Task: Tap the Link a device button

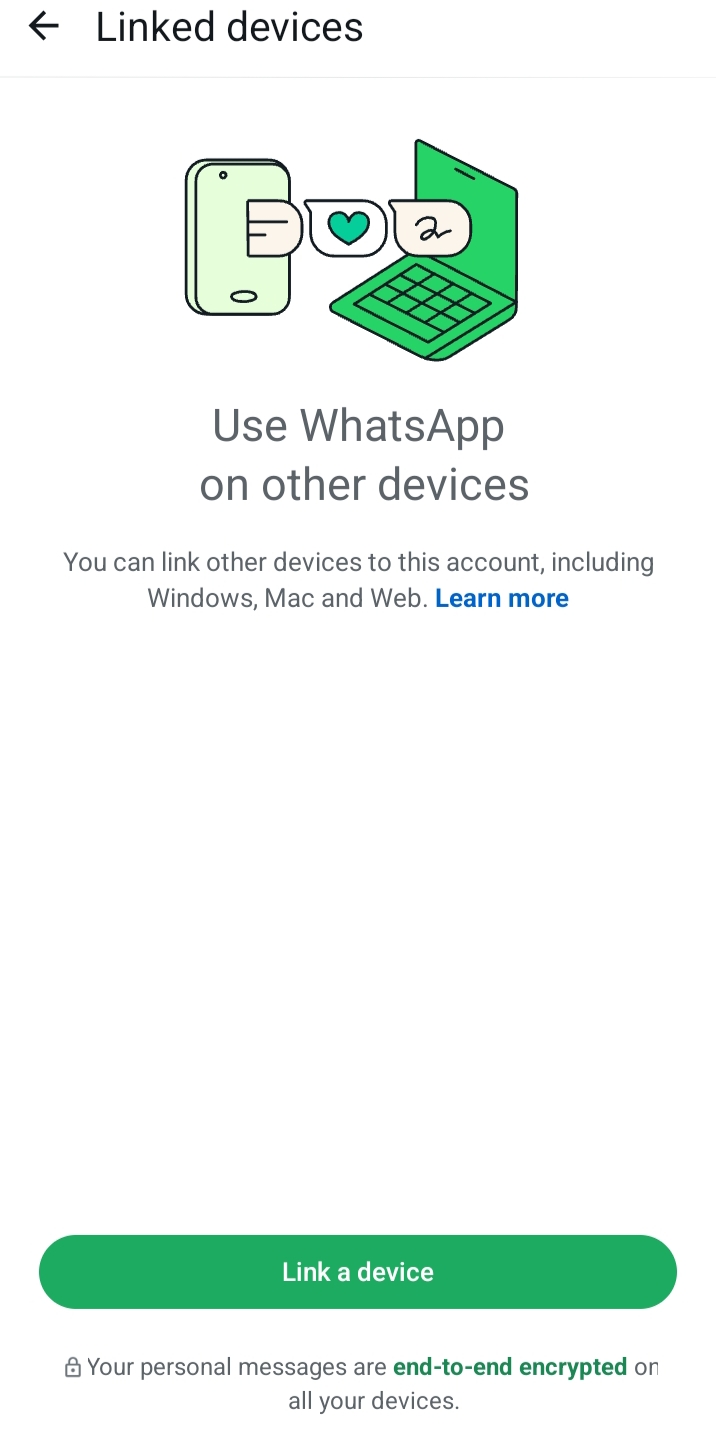Action: [357, 1271]
